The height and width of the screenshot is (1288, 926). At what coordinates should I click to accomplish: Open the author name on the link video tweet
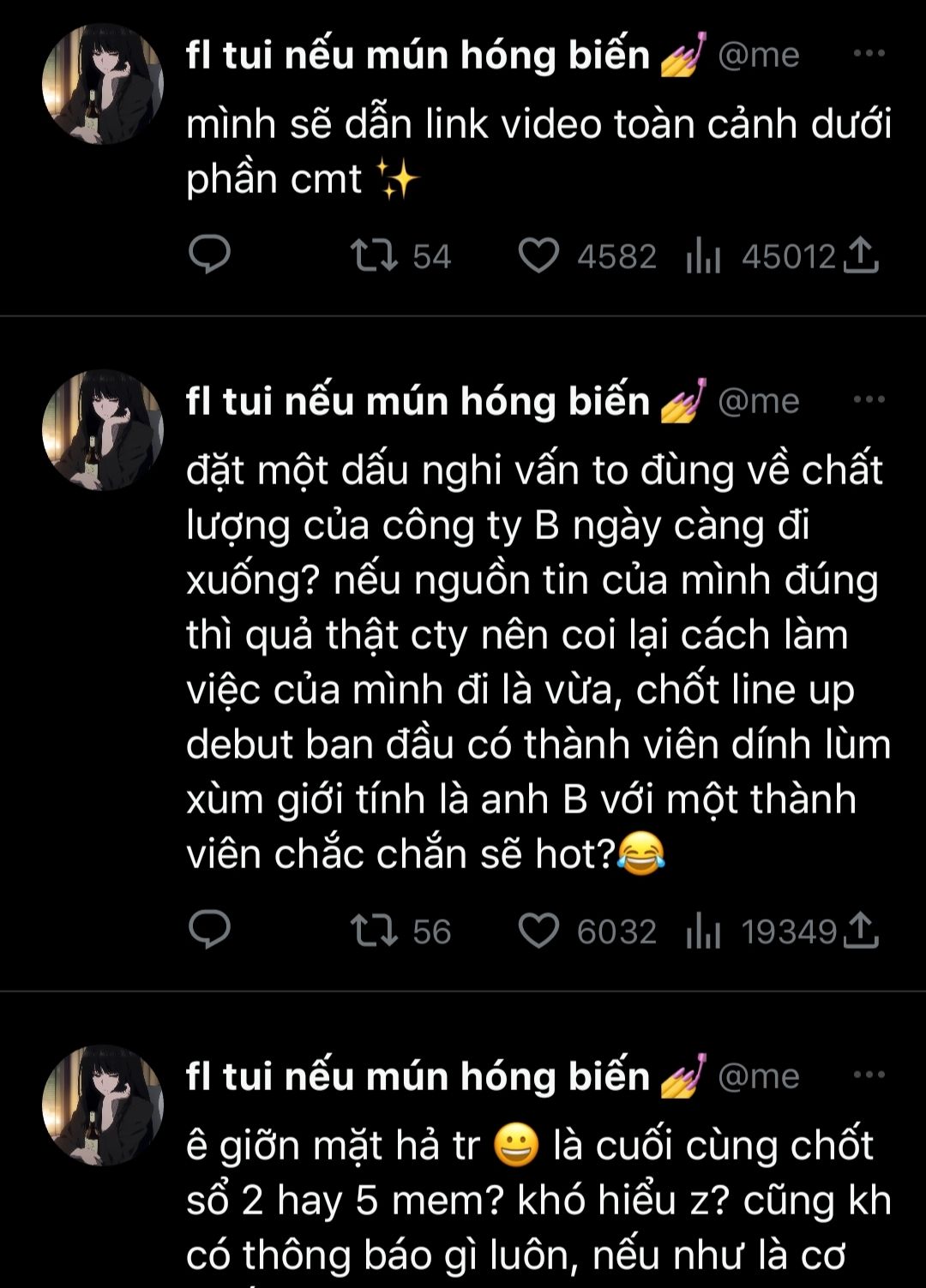pos(418,56)
